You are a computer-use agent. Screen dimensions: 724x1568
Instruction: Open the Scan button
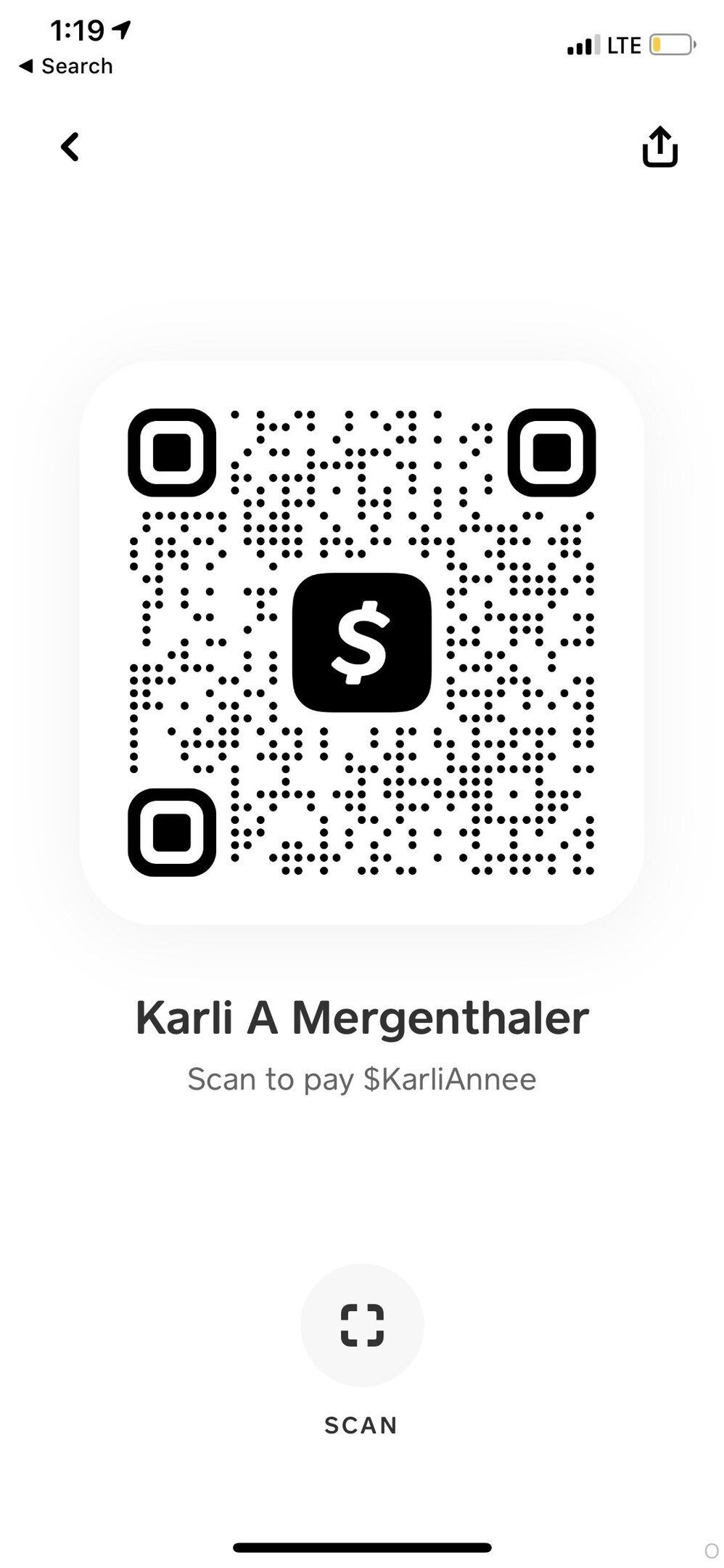click(361, 1325)
